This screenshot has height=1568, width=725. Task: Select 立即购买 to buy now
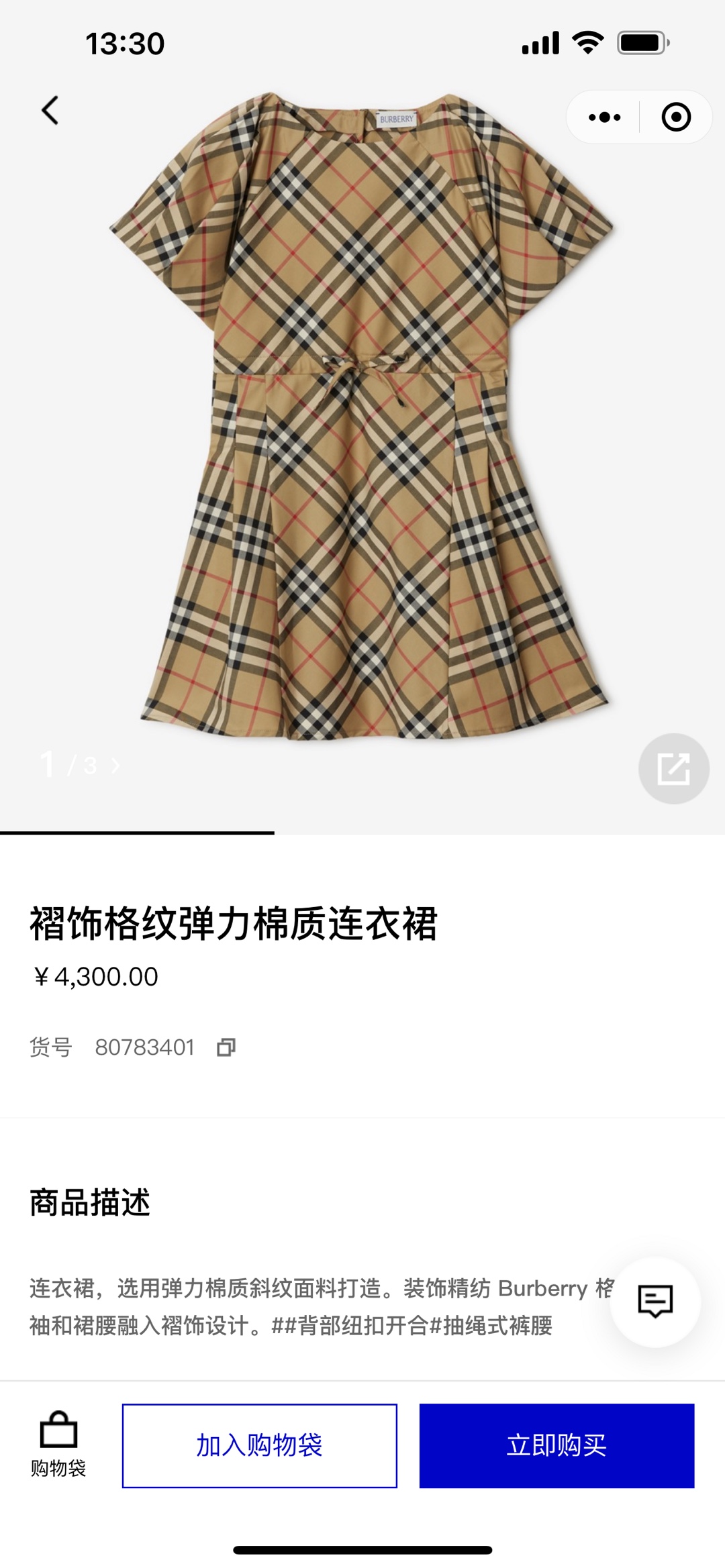pos(557,1445)
